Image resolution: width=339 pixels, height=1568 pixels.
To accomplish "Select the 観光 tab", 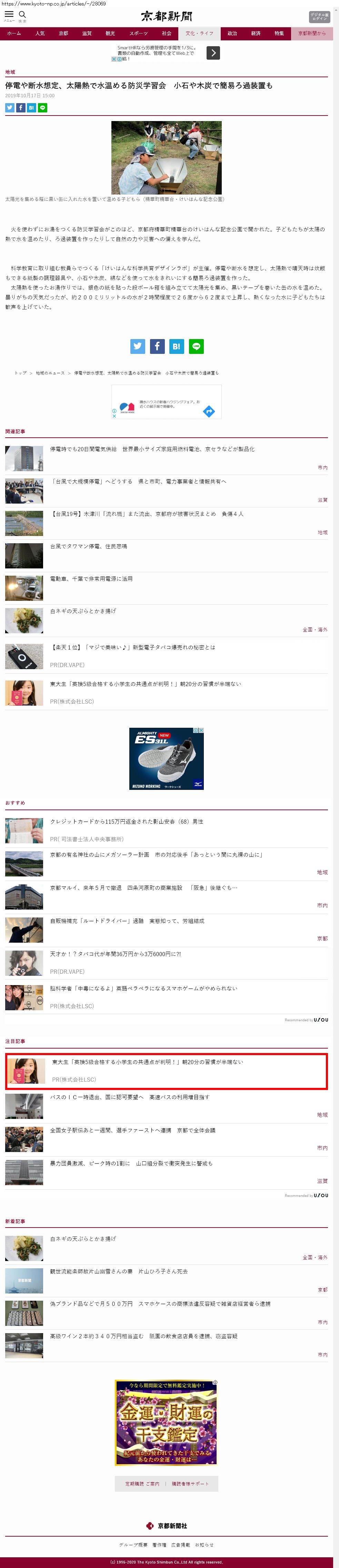I will (x=110, y=33).
